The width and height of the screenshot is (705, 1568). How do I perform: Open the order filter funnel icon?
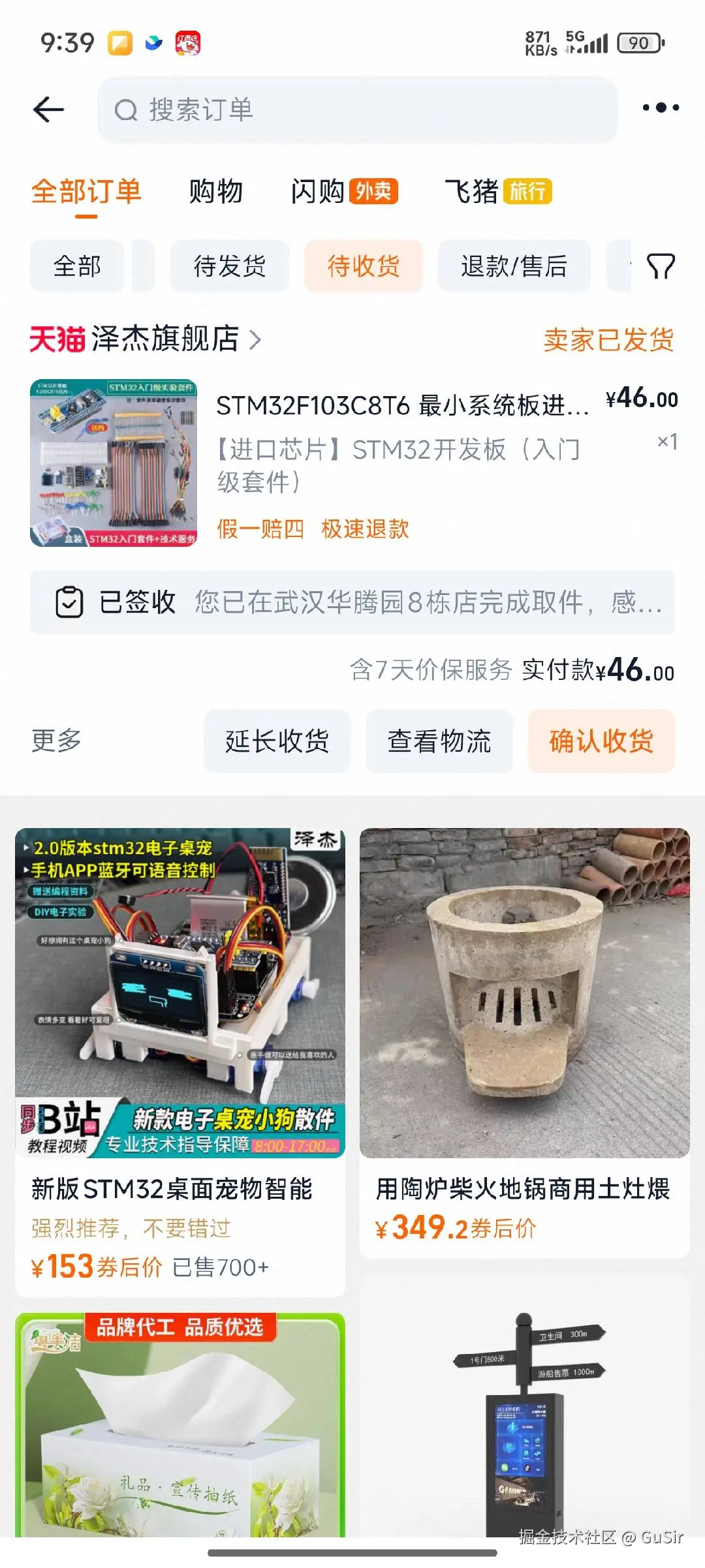click(660, 266)
